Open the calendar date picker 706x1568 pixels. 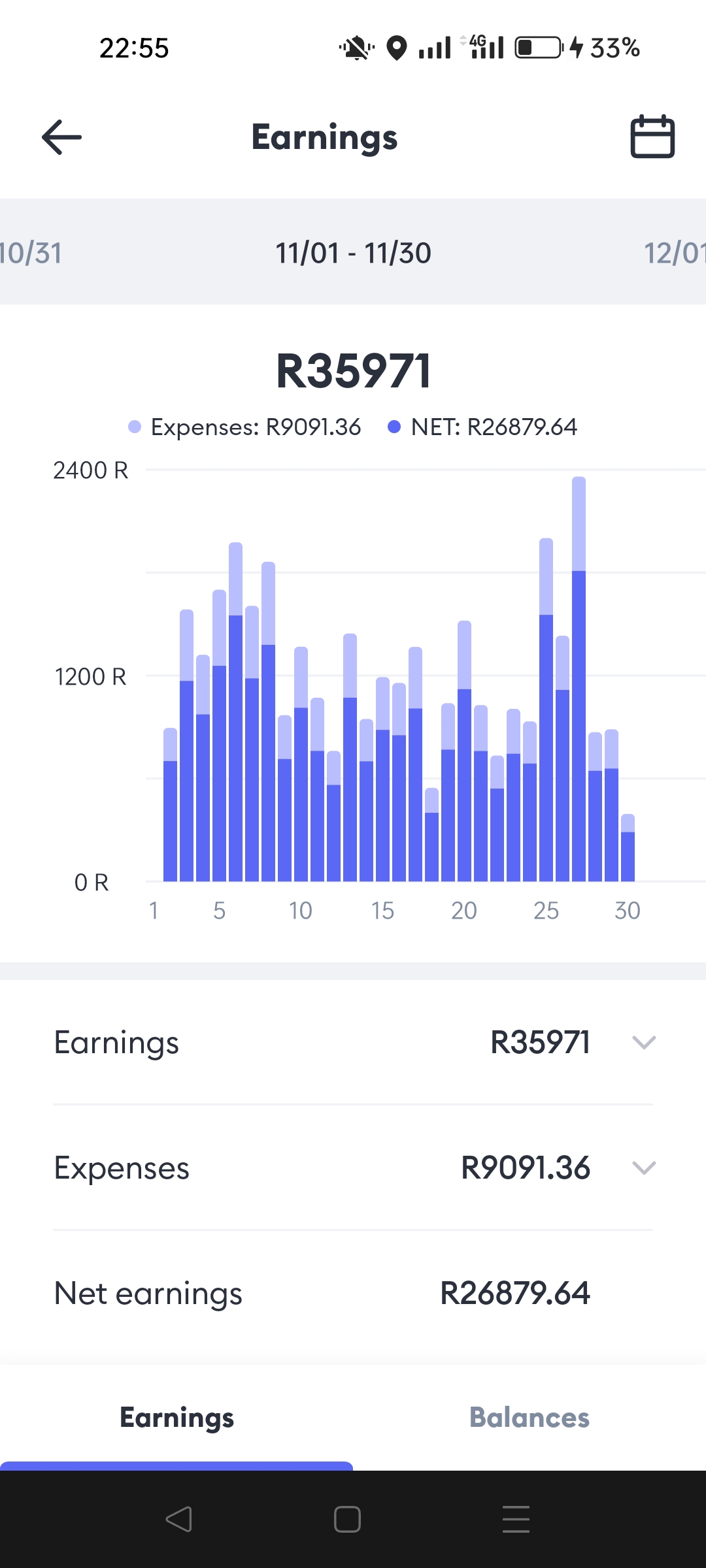pyautogui.click(x=652, y=137)
